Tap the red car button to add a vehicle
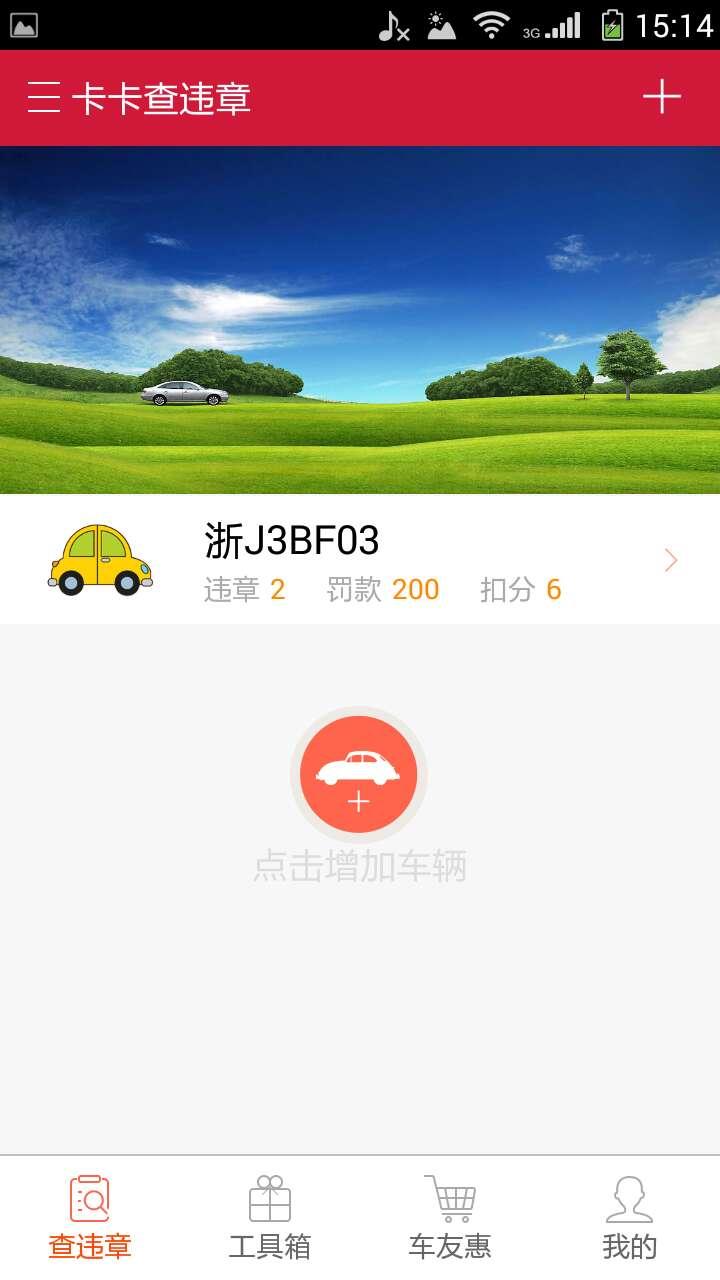Viewport: 720px width, 1280px height. 359,775
